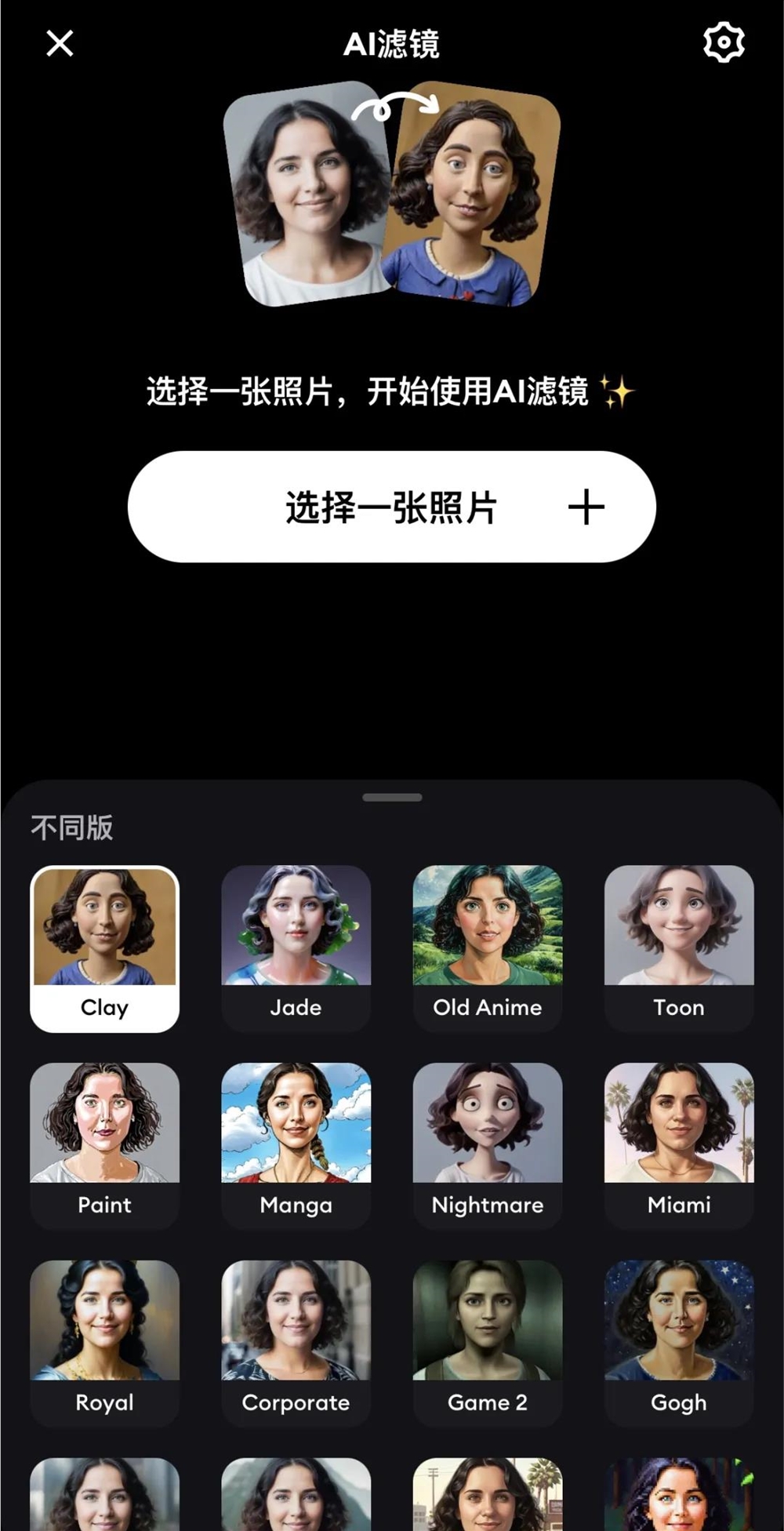Open the settings gear icon
Viewport: 784px width, 1531px height.
[x=722, y=43]
